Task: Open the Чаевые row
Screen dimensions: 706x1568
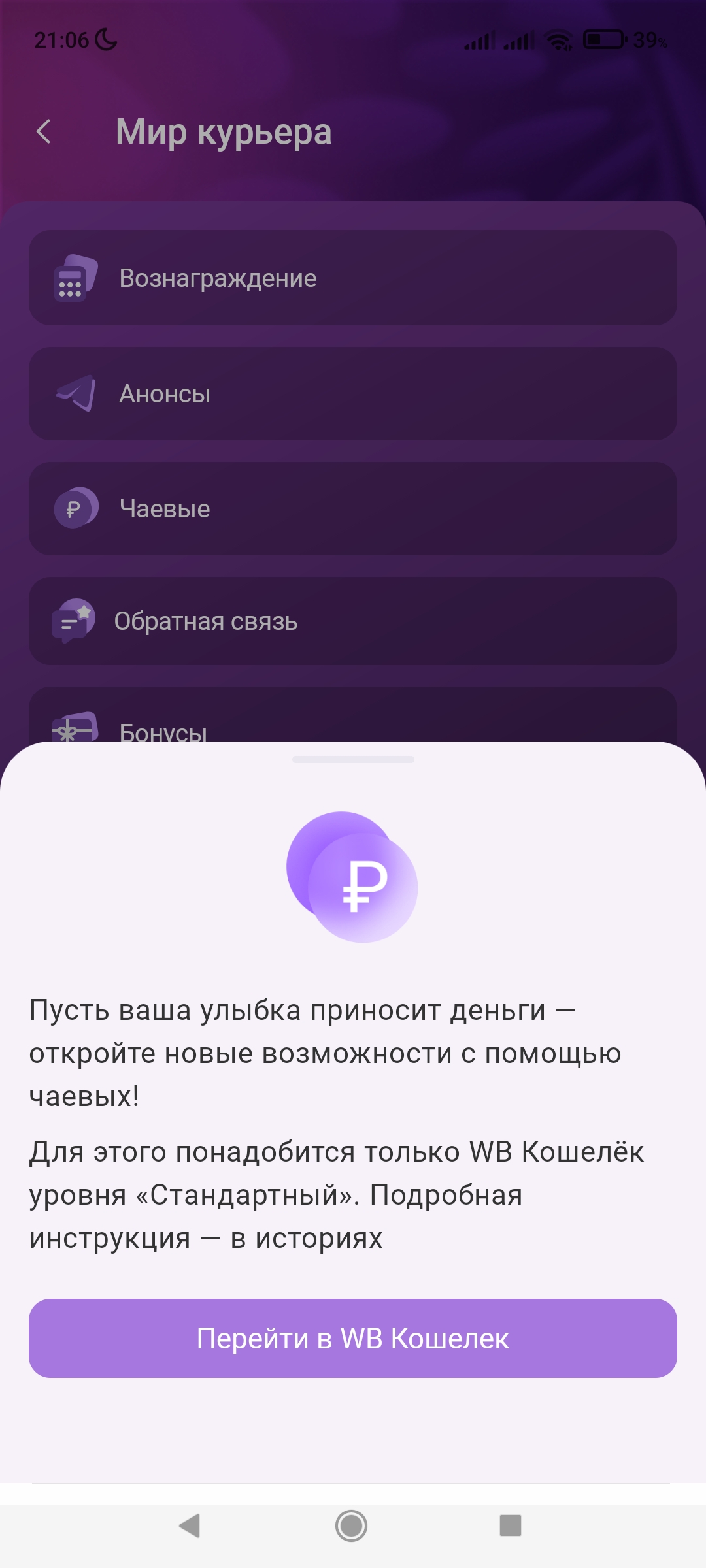Action: point(353,509)
